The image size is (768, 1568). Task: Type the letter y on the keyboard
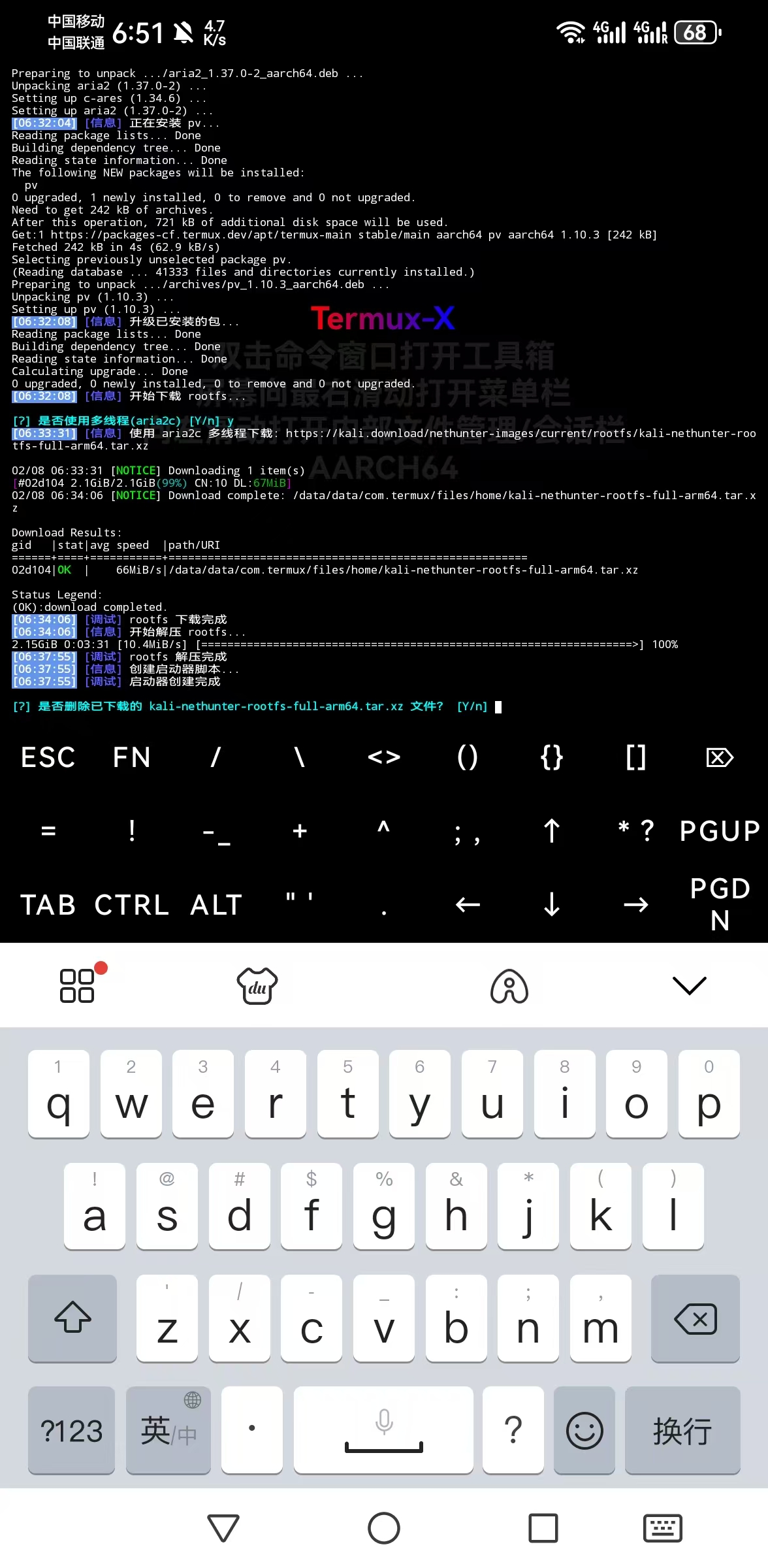click(x=419, y=1094)
